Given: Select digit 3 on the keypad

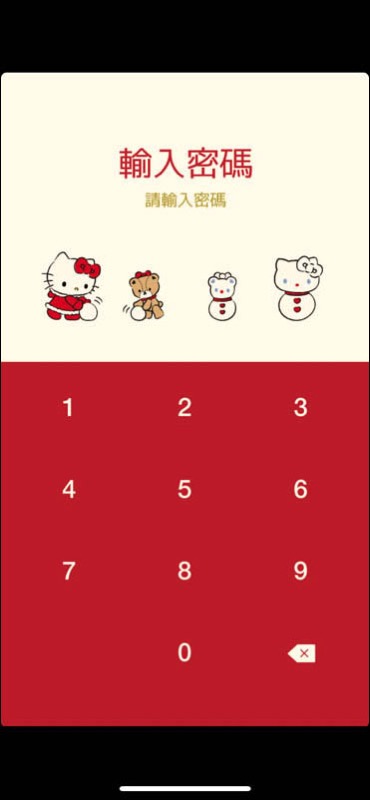Looking at the screenshot, I should coord(301,408).
